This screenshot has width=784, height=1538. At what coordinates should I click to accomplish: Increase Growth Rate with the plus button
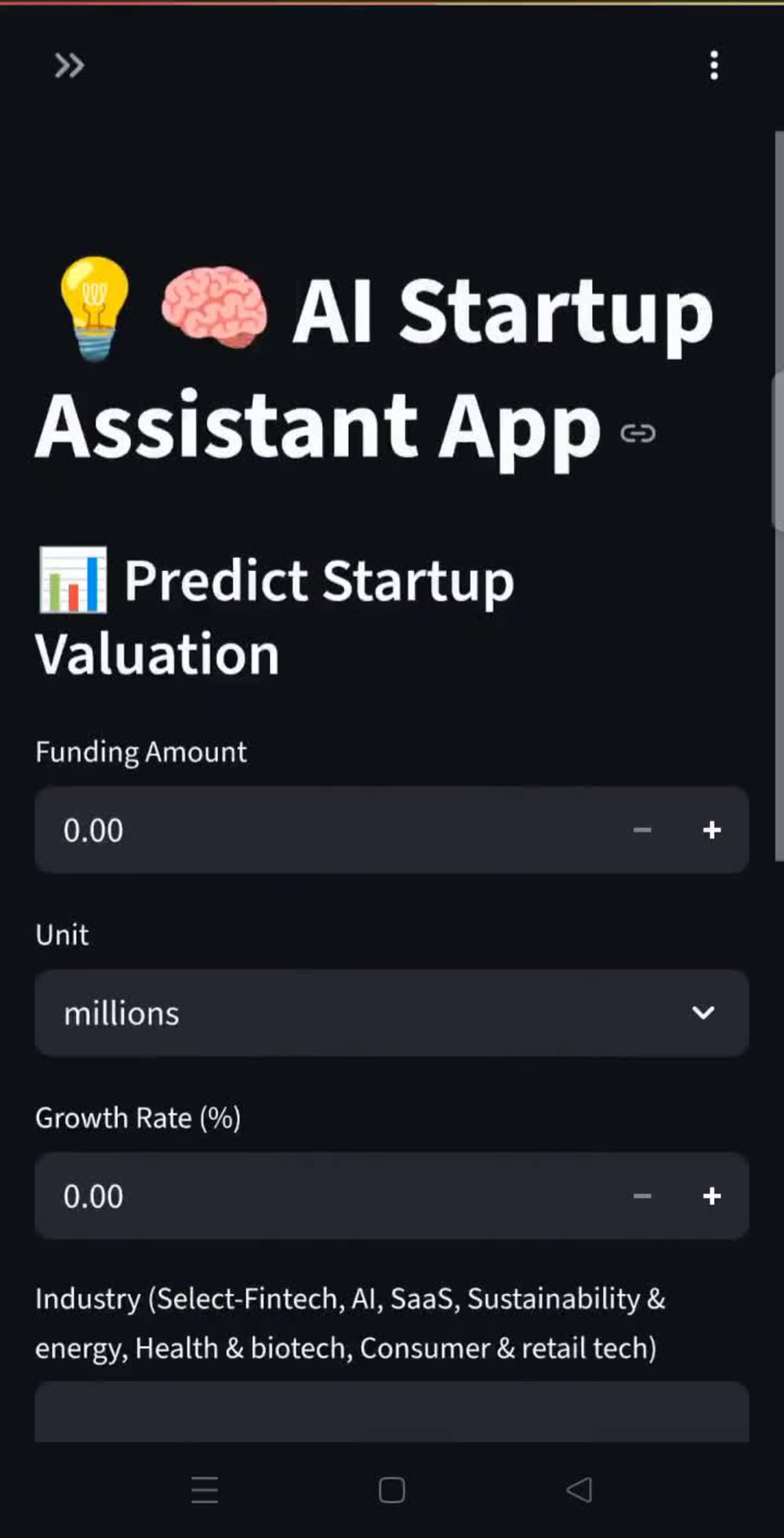point(712,1196)
